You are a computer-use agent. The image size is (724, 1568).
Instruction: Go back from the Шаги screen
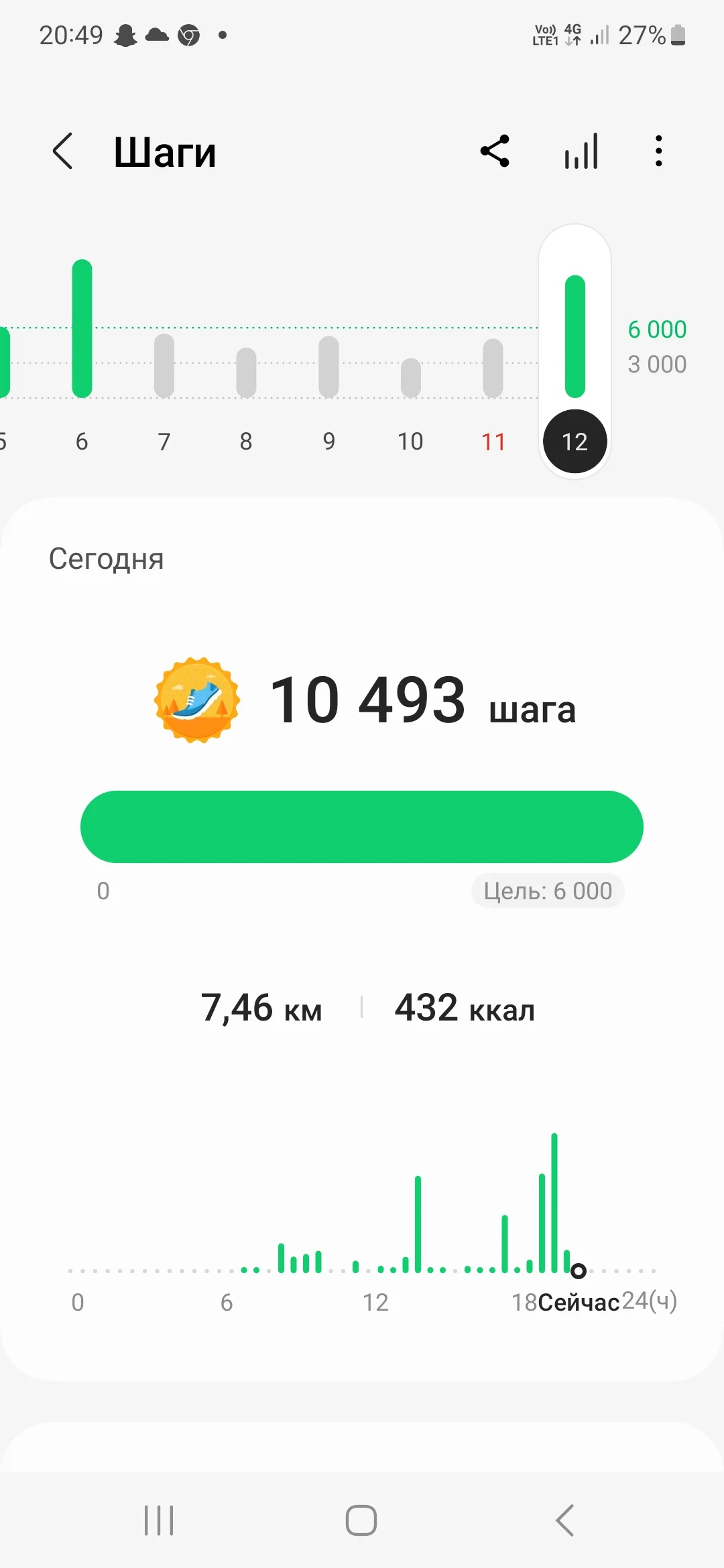(x=62, y=151)
